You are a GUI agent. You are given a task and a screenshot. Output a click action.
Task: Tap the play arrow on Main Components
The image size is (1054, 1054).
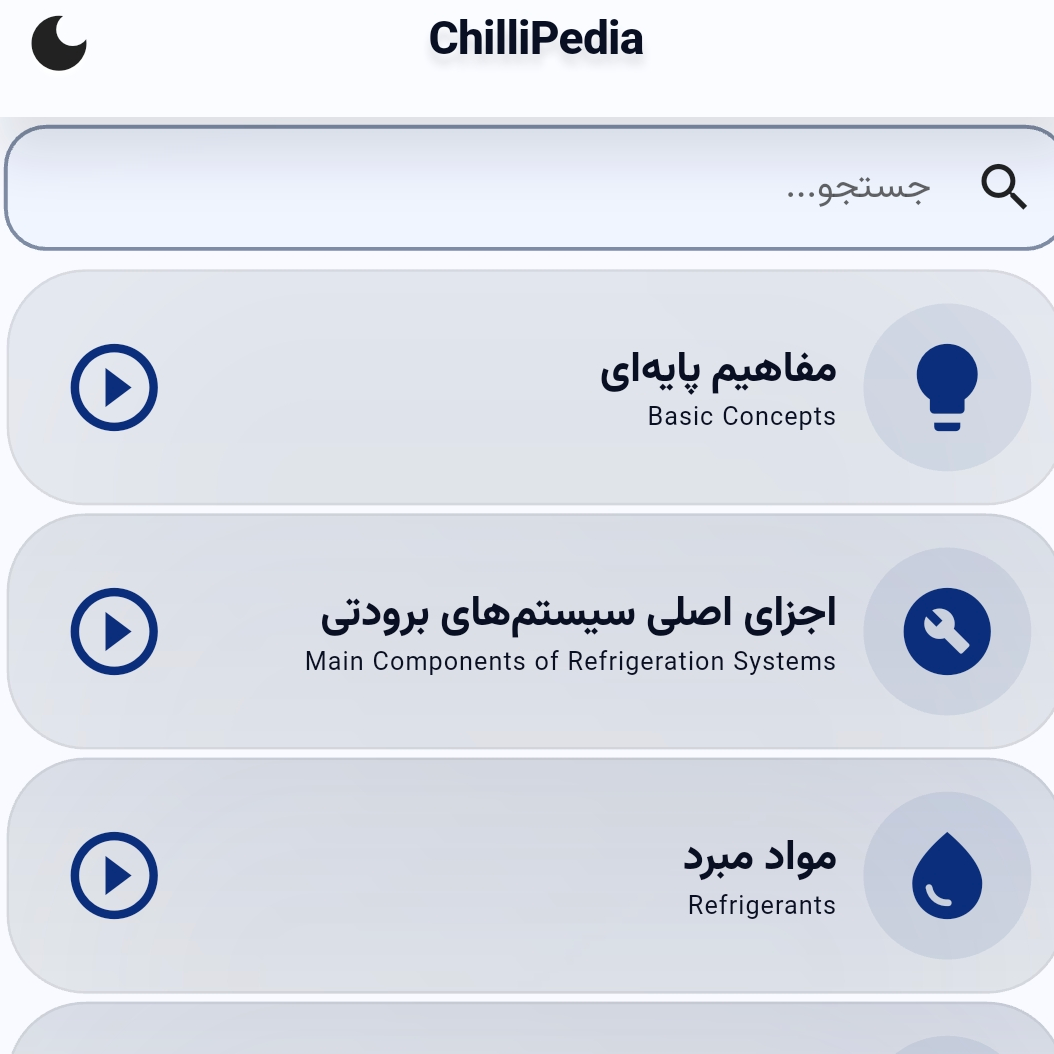115,632
